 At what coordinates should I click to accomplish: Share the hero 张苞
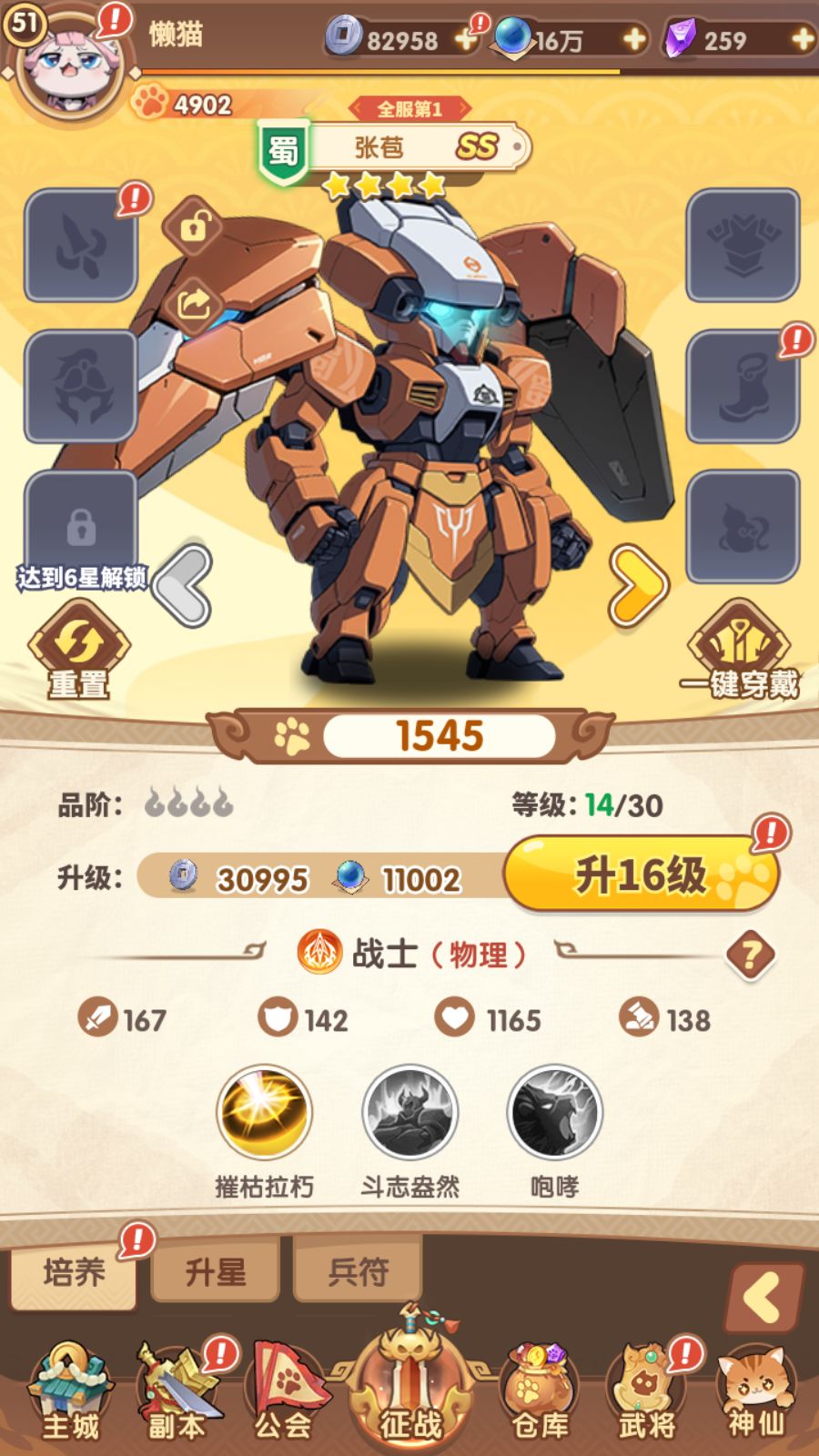click(193, 303)
